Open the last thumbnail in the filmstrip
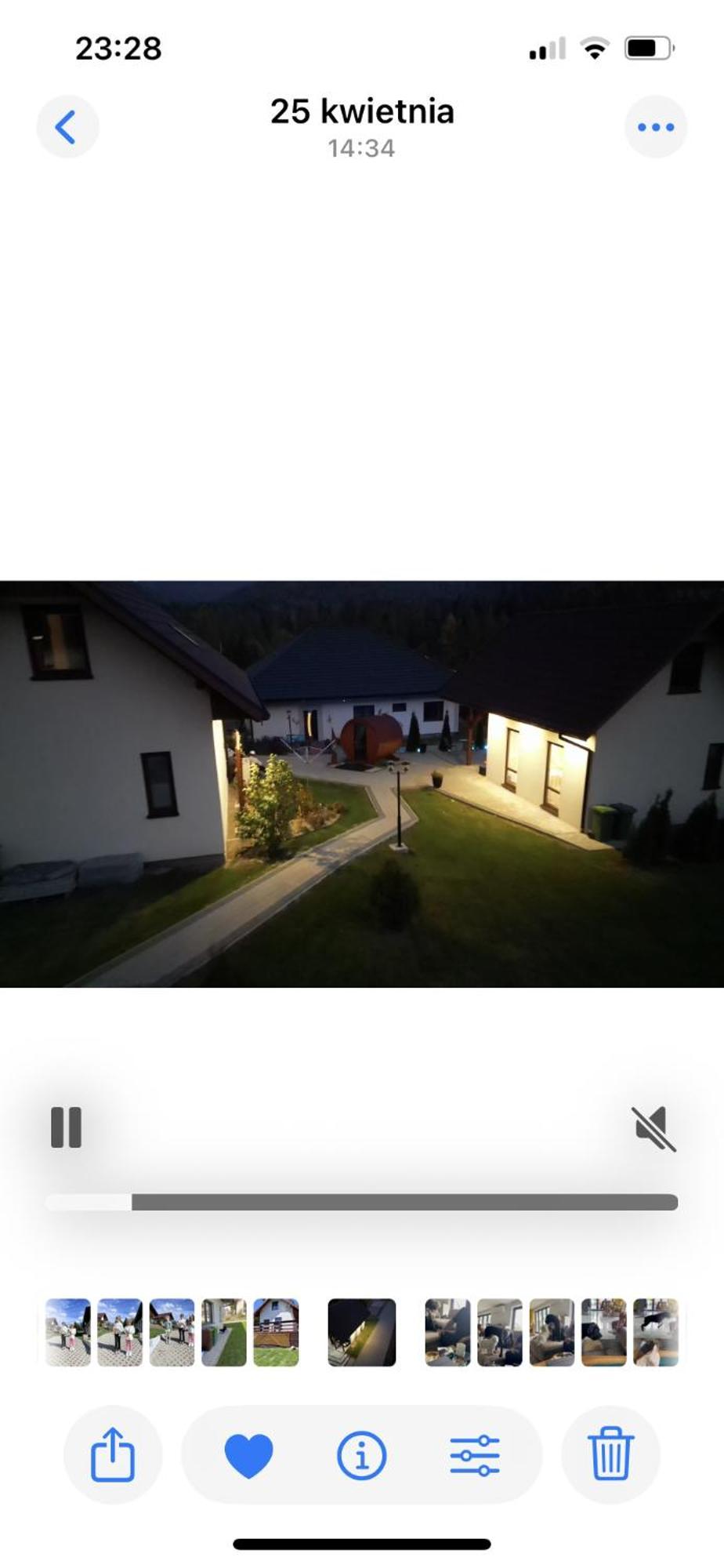 [655, 1332]
